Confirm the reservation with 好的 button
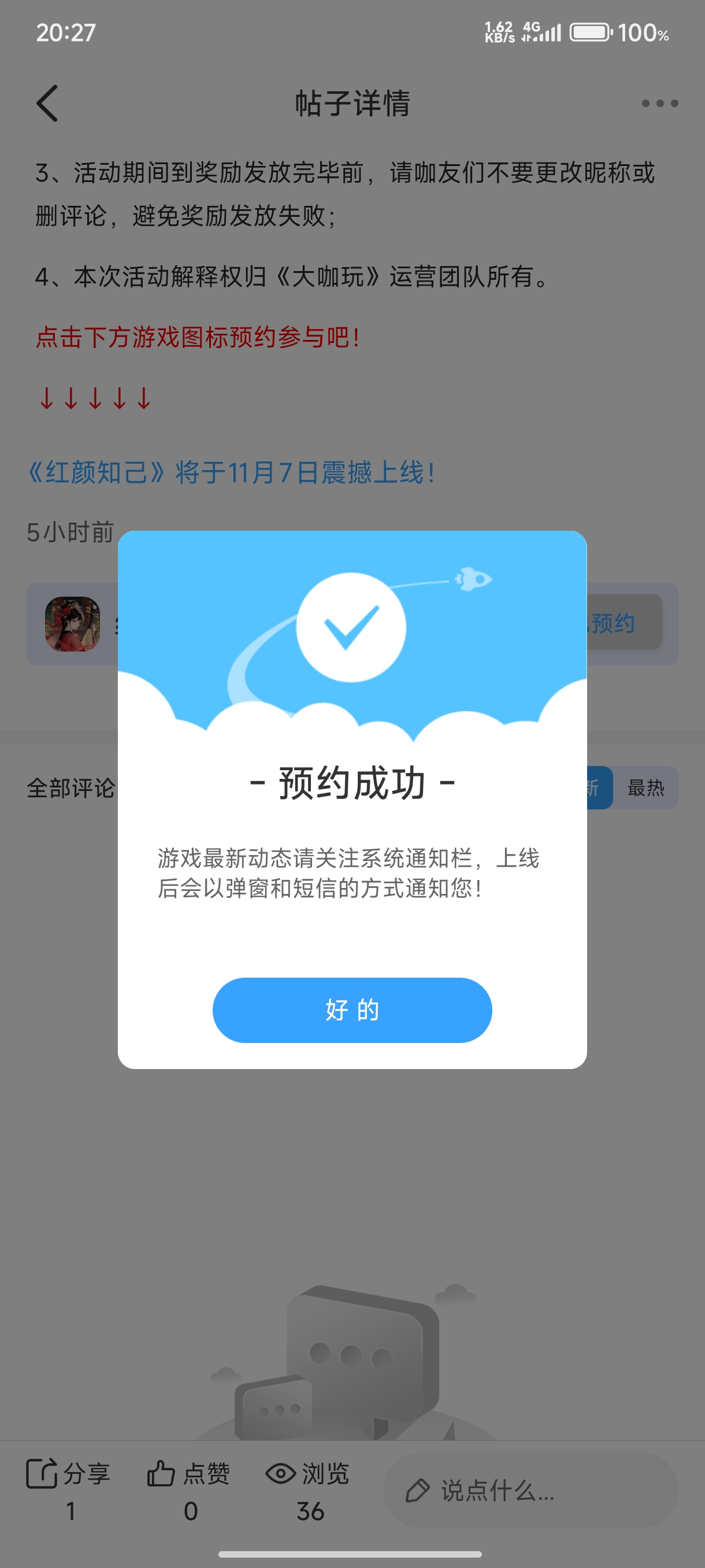The height and width of the screenshot is (1568, 705). tap(351, 1010)
